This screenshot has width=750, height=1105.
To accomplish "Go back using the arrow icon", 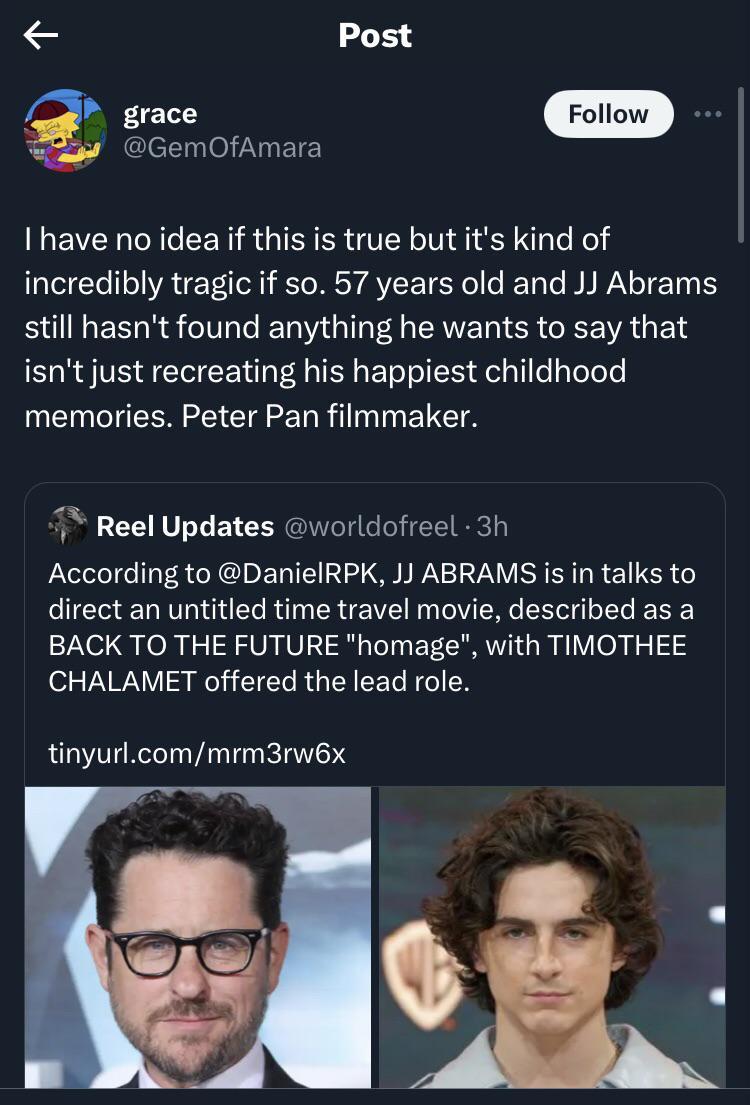I will 41,37.
